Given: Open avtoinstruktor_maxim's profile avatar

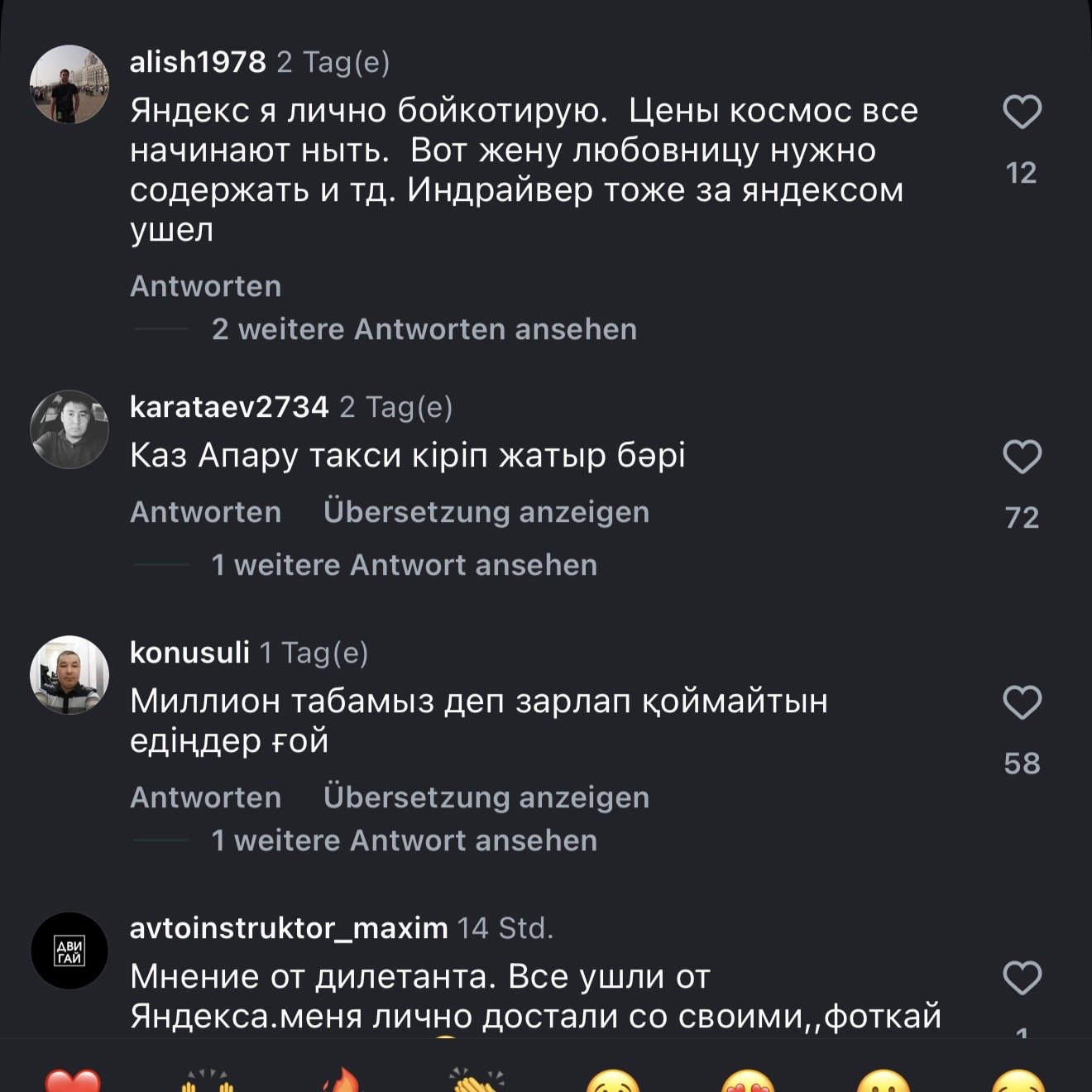Looking at the screenshot, I should click(x=69, y=951).
